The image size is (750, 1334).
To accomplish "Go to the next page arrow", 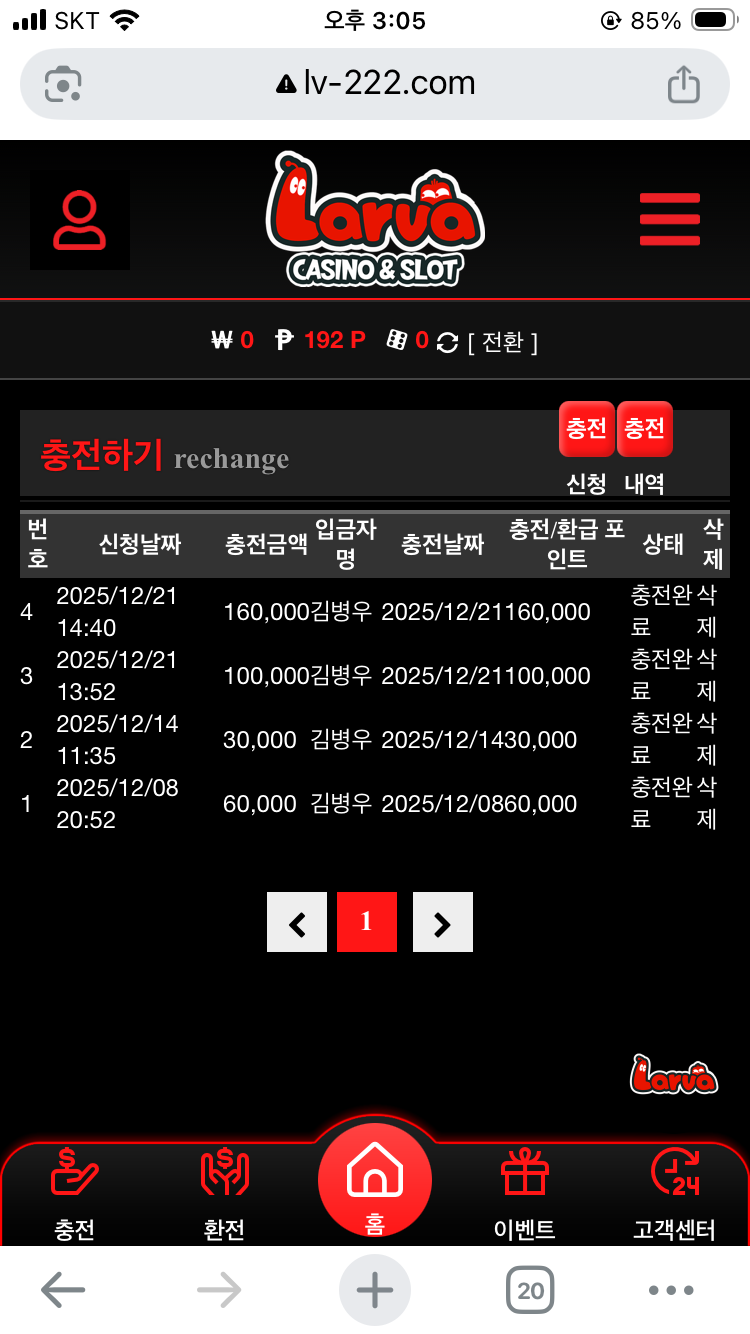I will click(x=442, y=922).
